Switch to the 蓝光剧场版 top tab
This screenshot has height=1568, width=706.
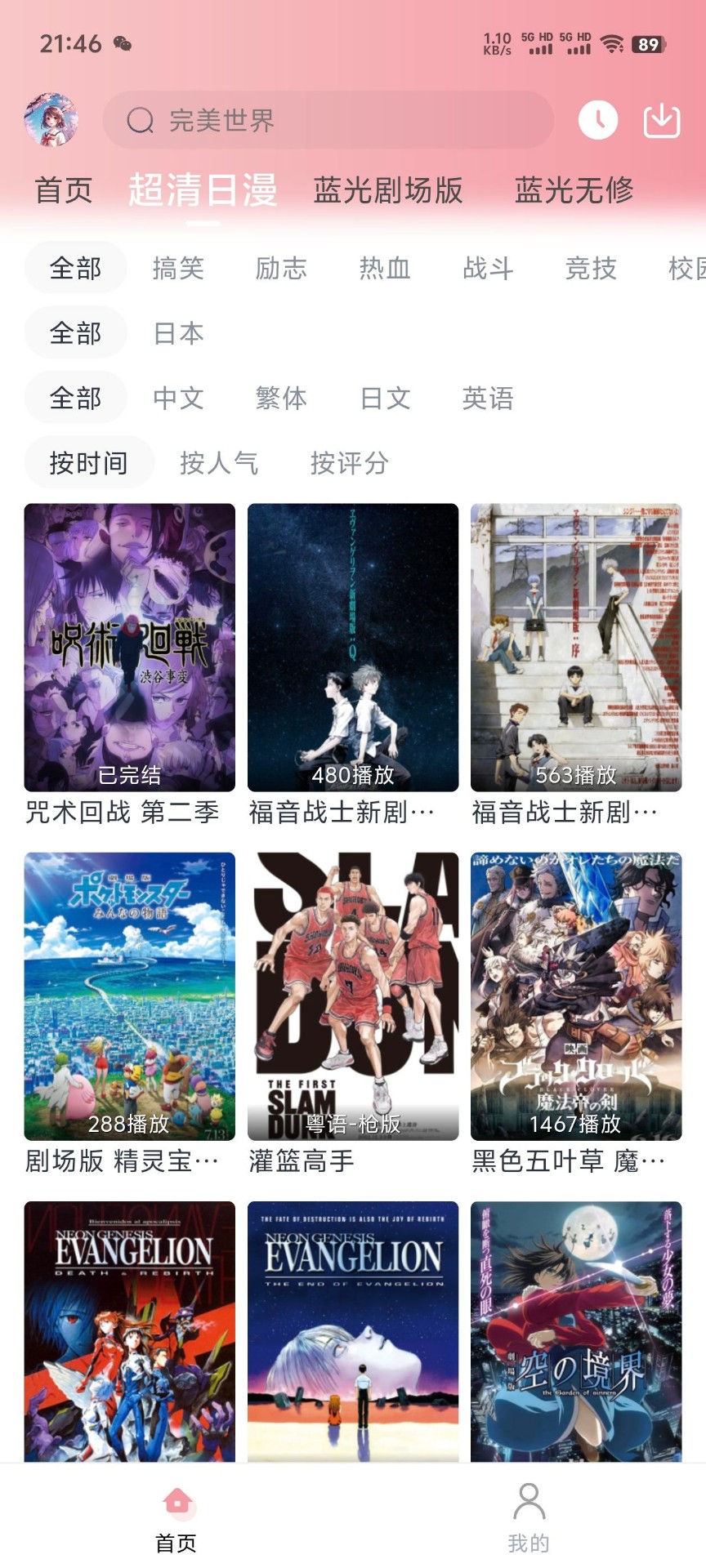388,190
